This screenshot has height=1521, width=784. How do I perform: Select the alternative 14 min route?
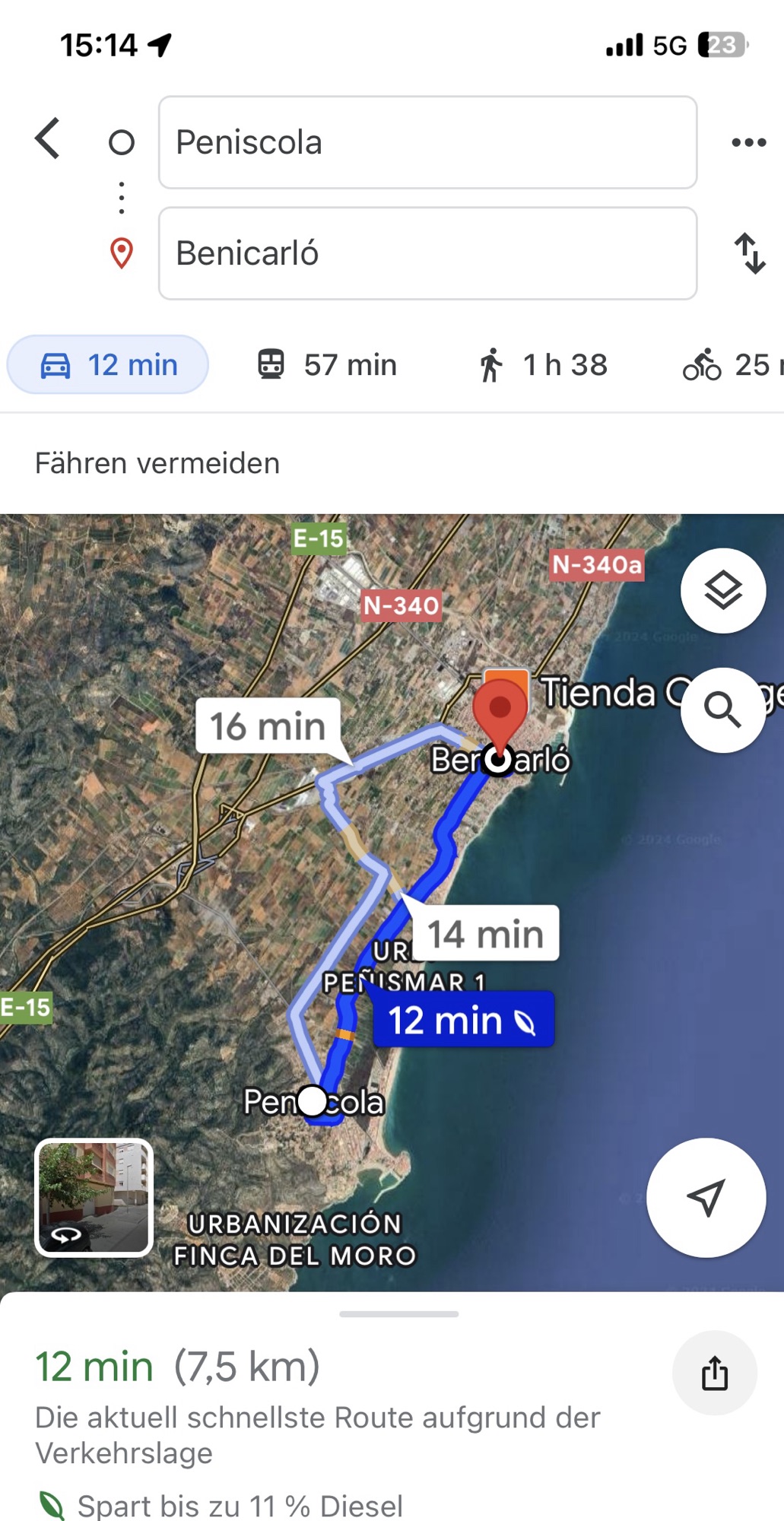point(485,933)
